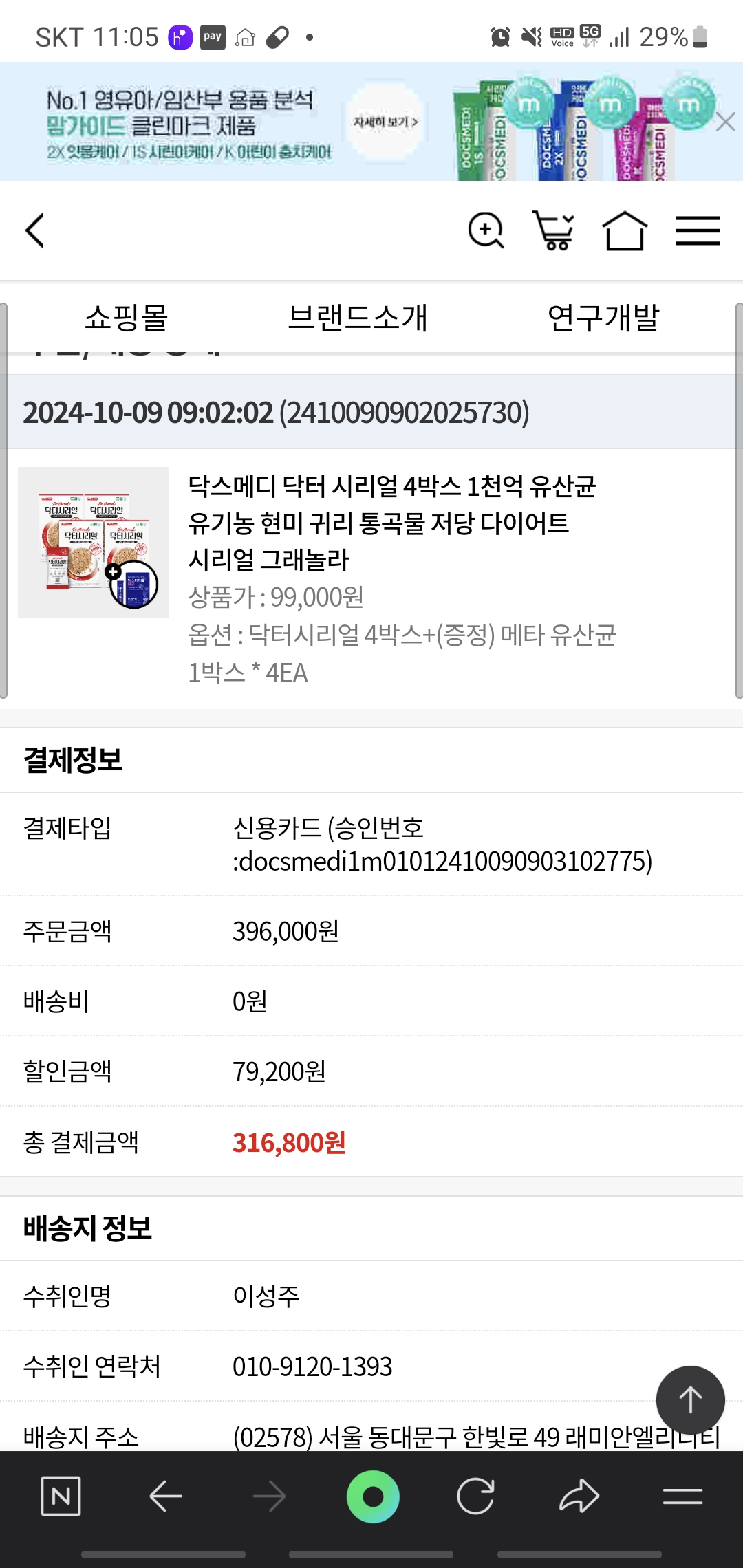Open the search magnifier icon
The width and height of the screenshot is (743, 1568).
(486, 230)
